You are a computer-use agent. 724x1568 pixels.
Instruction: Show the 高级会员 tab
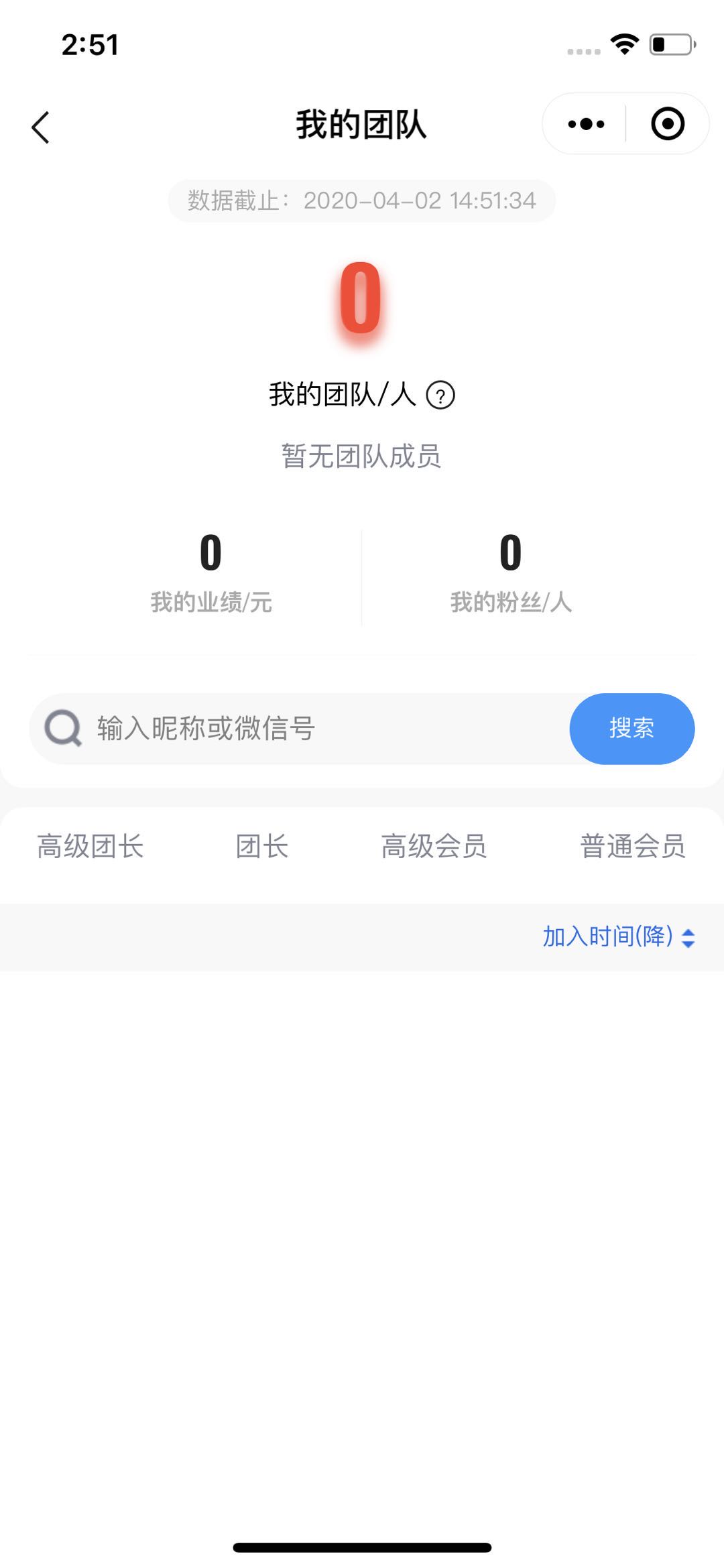pos(434,847)
